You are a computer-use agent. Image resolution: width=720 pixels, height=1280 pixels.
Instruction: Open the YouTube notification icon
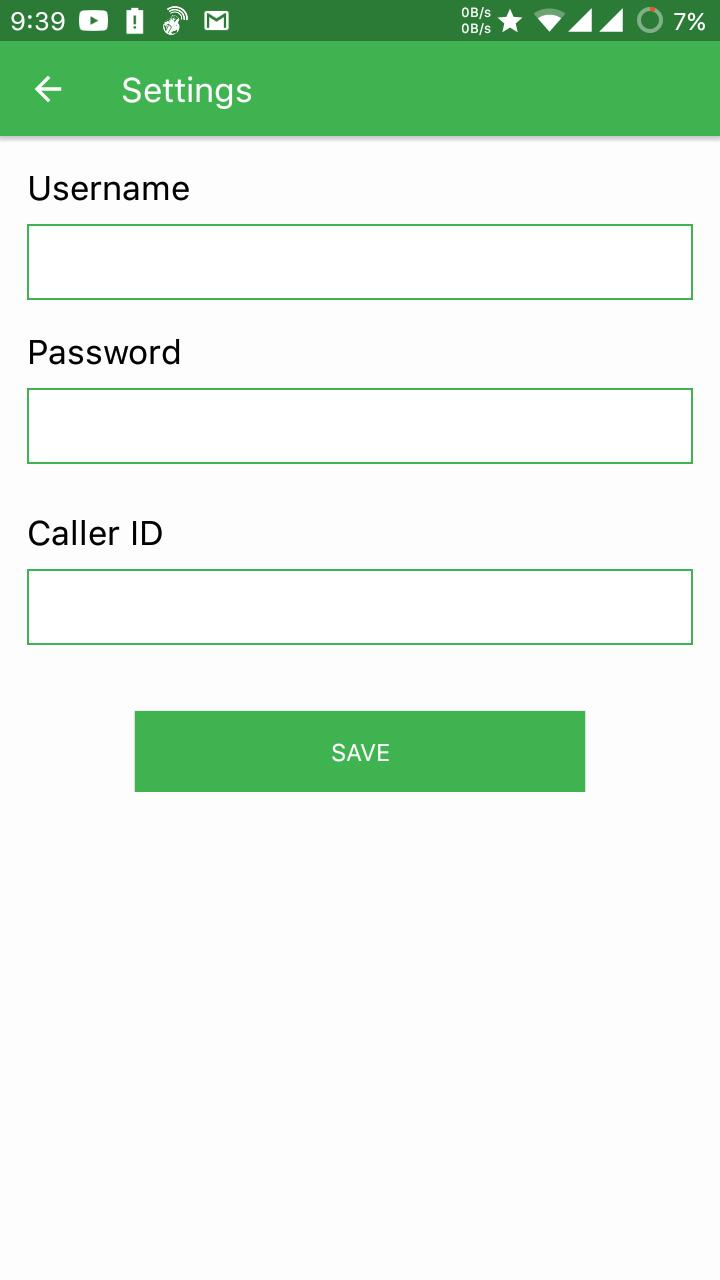tap(93, 20)
